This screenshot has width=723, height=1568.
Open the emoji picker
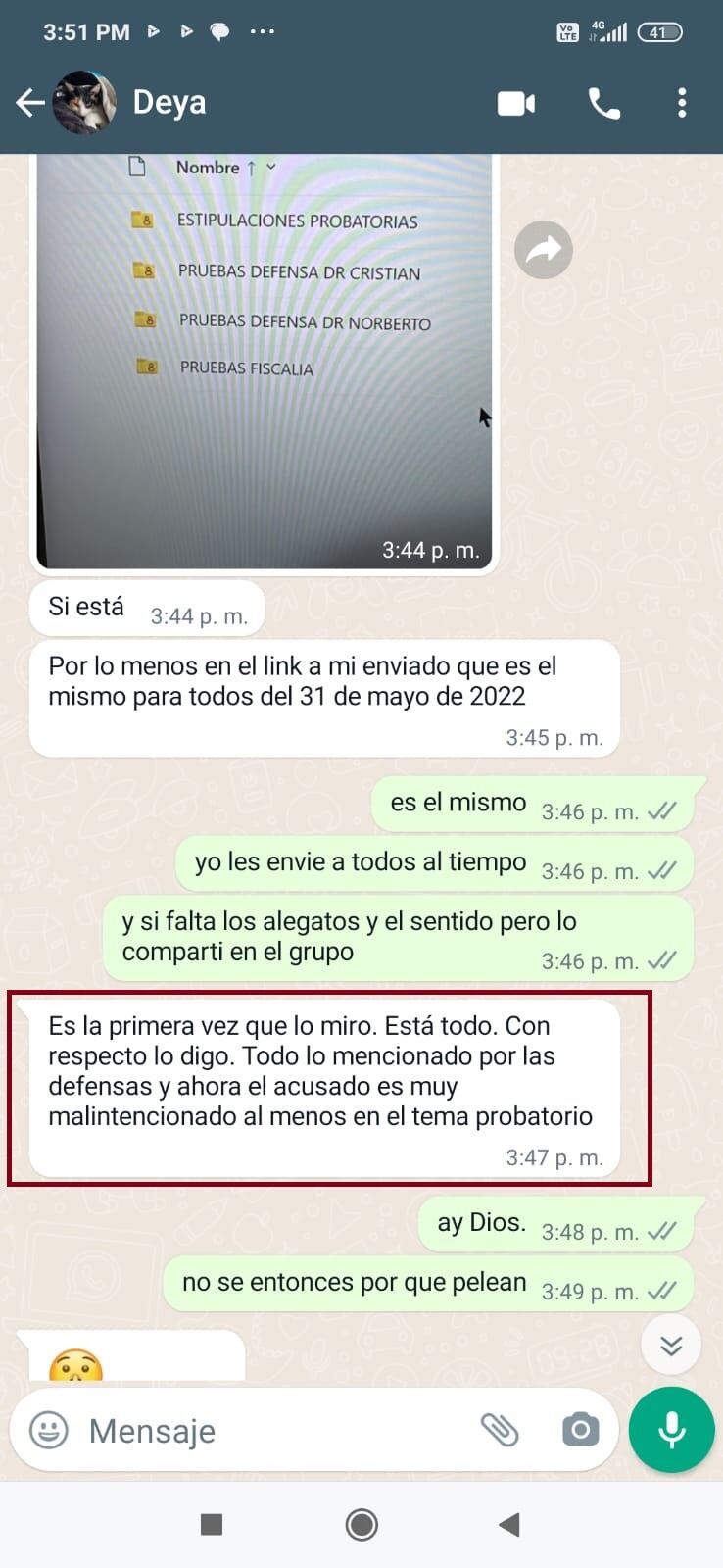(49, 1430)
